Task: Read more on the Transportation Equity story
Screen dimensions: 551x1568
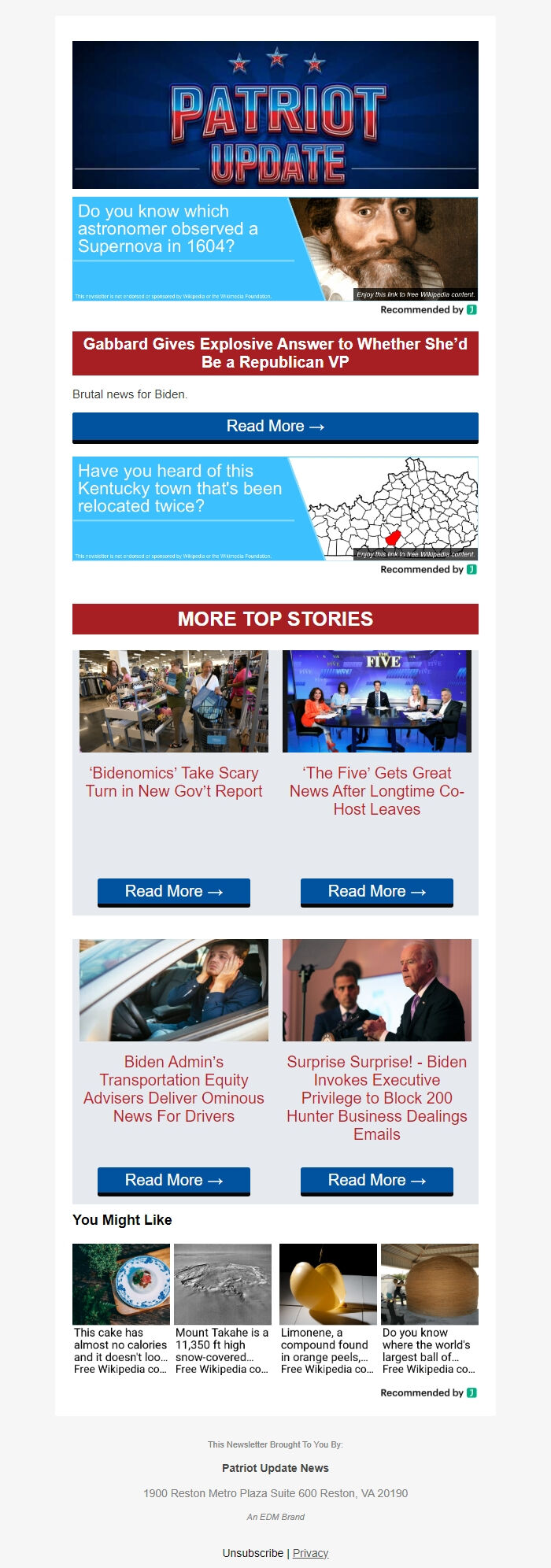Action: pyautogui.click(x=174, y=1181)
